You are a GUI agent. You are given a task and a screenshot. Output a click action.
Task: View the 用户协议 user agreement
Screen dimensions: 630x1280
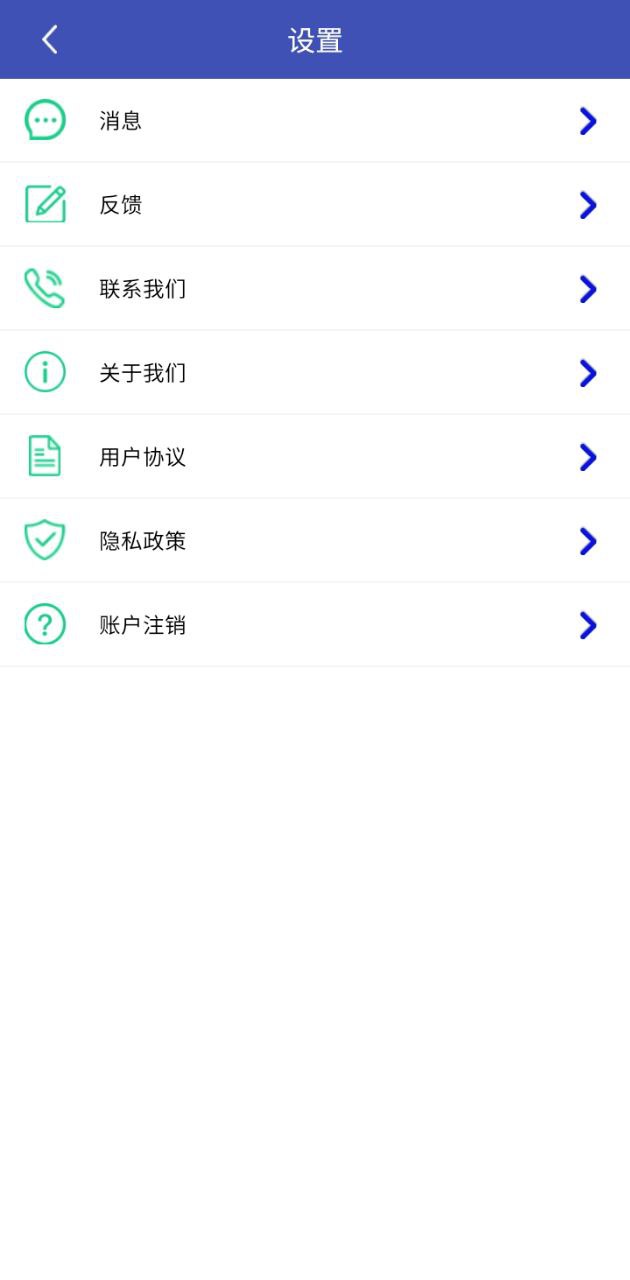tap(315, 457)
